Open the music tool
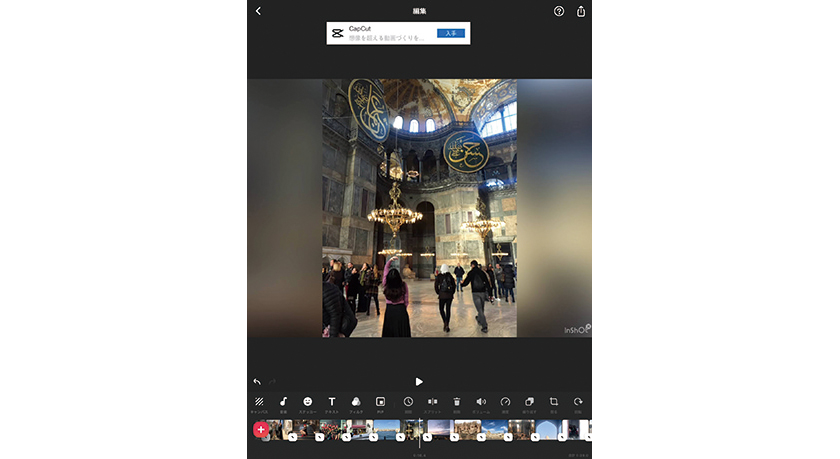Image resolution: width=840 pixels, height=459 pixels. tap(283, 402)
